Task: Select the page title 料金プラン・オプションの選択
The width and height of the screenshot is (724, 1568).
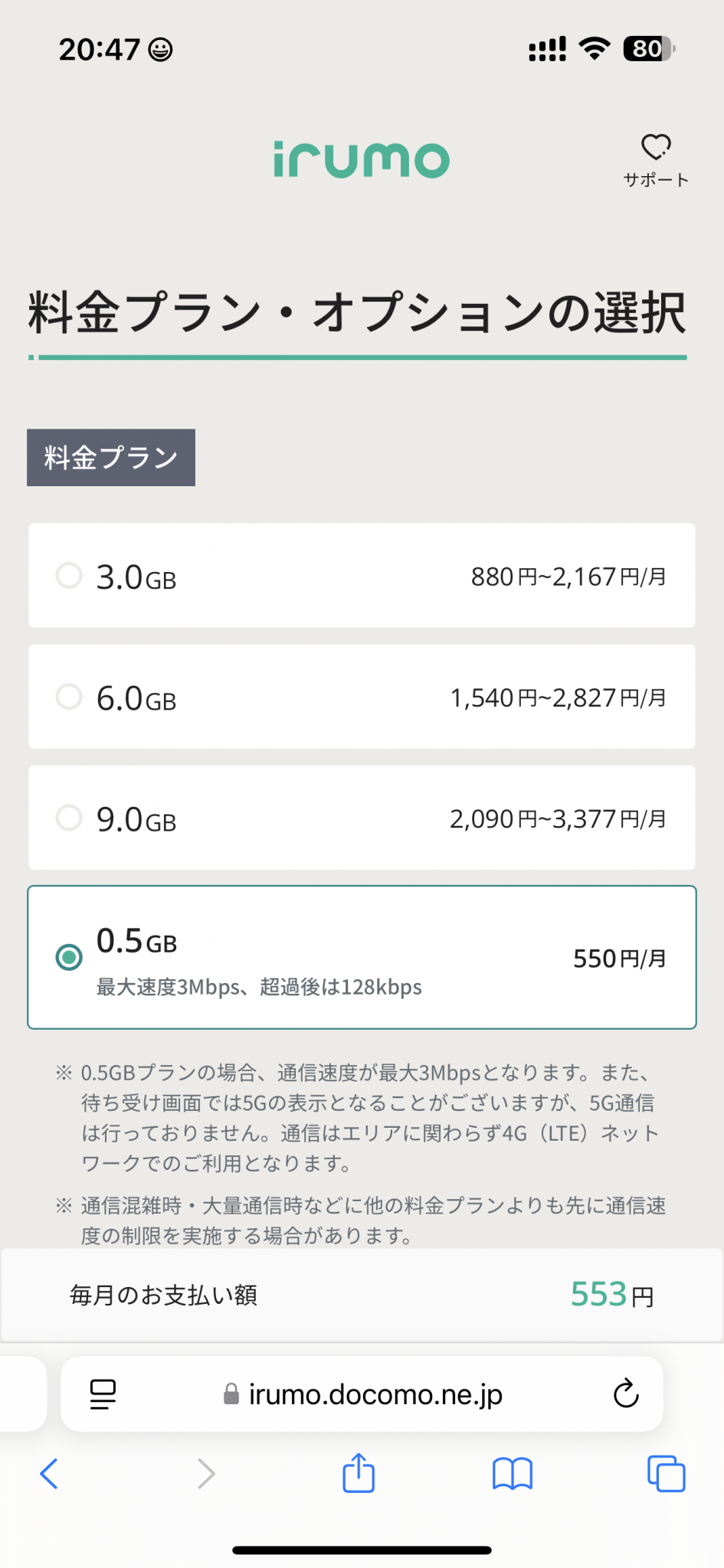Action: tap(357, 309)
